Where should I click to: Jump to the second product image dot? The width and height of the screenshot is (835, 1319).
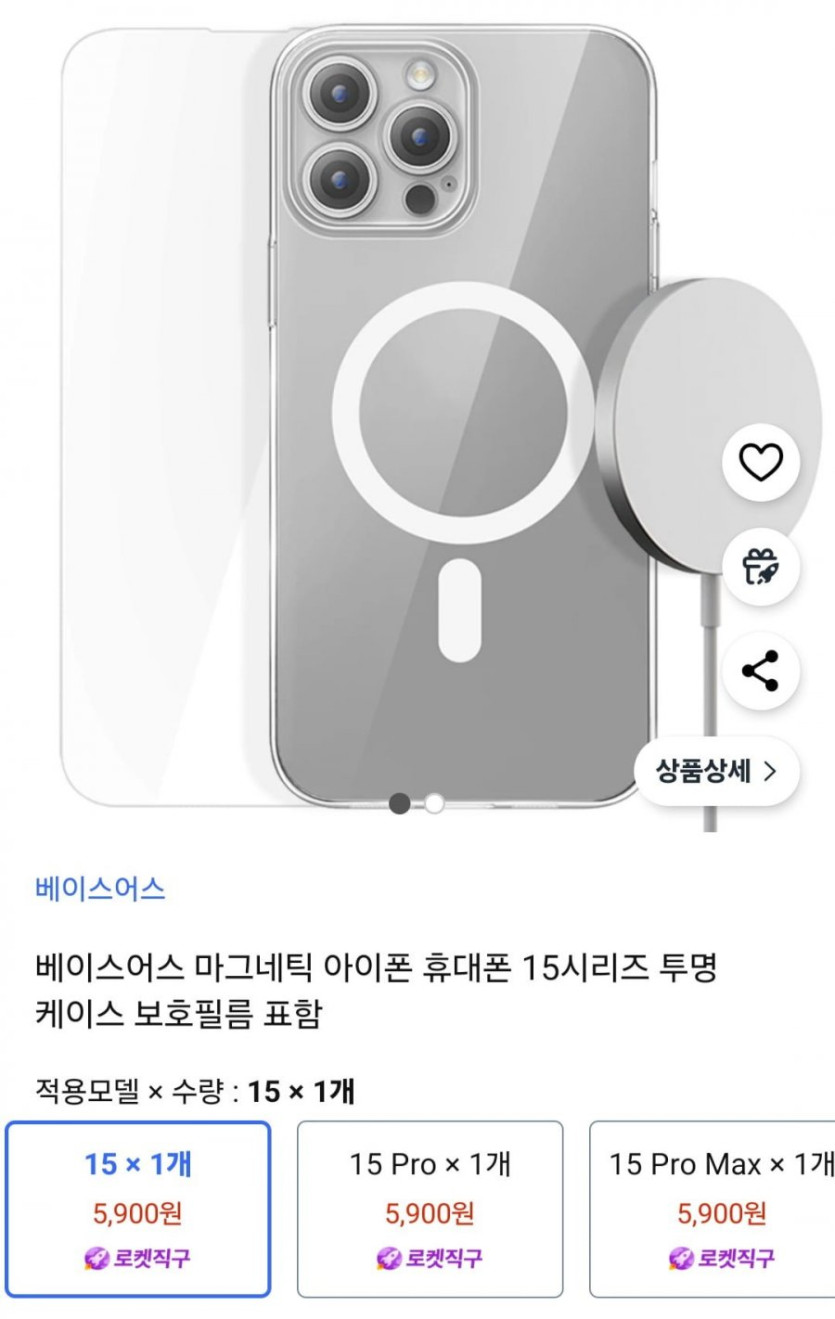tap(434, 803)
